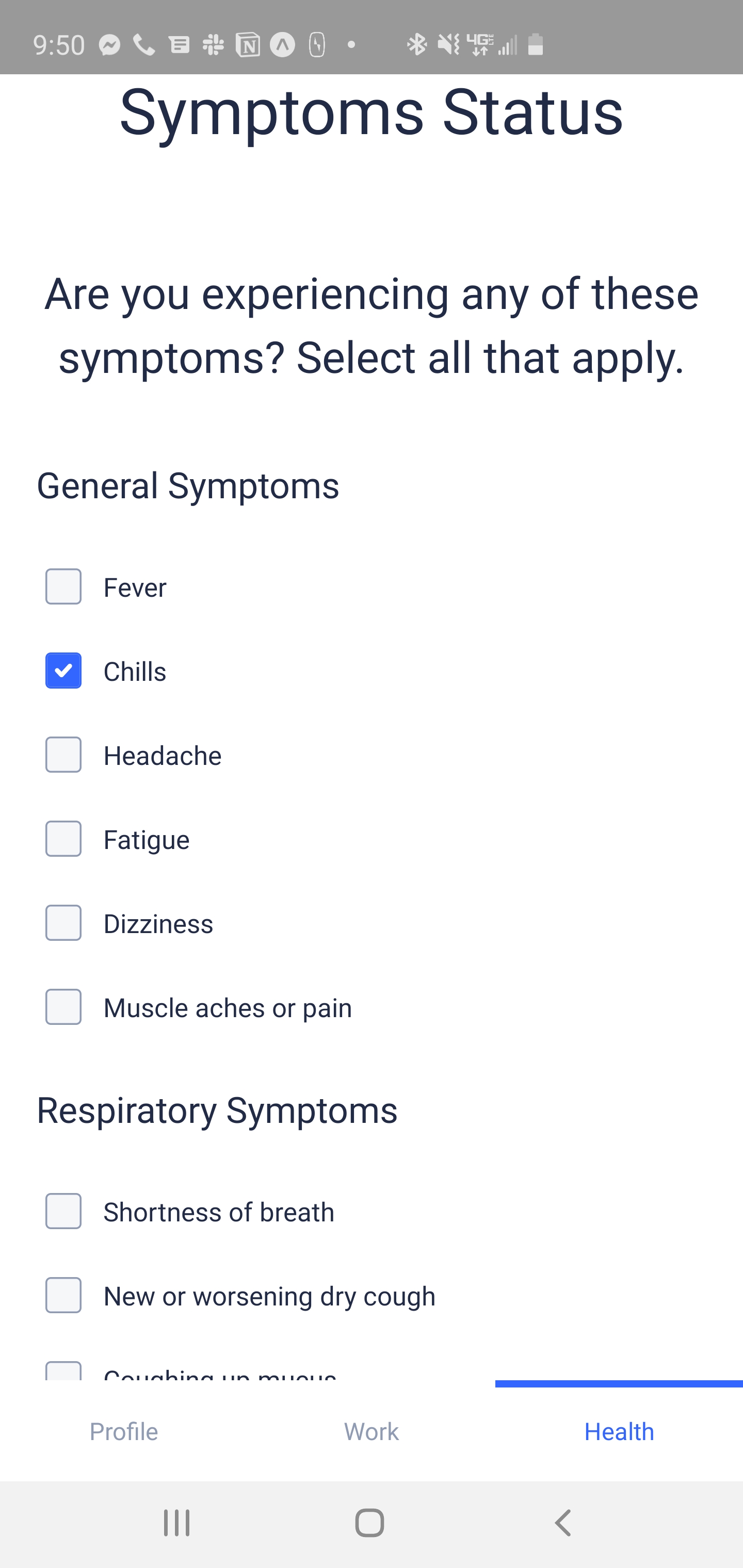The height and width of the screenshot is (1568, 743).
Task: Go back using system back button
Action: tap(563, 1523)
